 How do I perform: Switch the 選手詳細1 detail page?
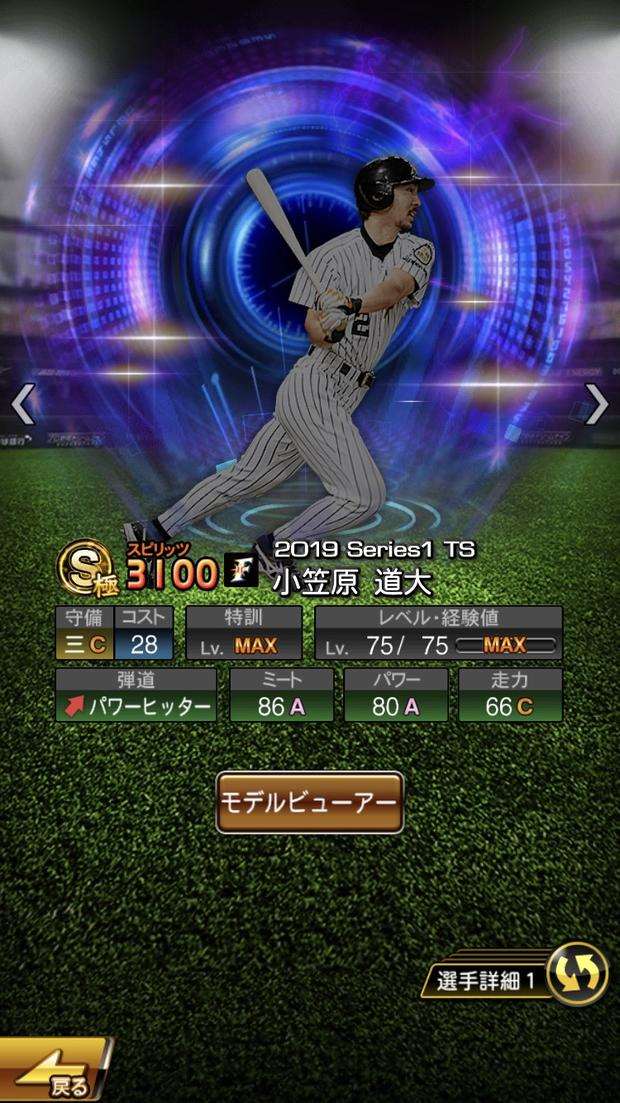tap(576, 974)
